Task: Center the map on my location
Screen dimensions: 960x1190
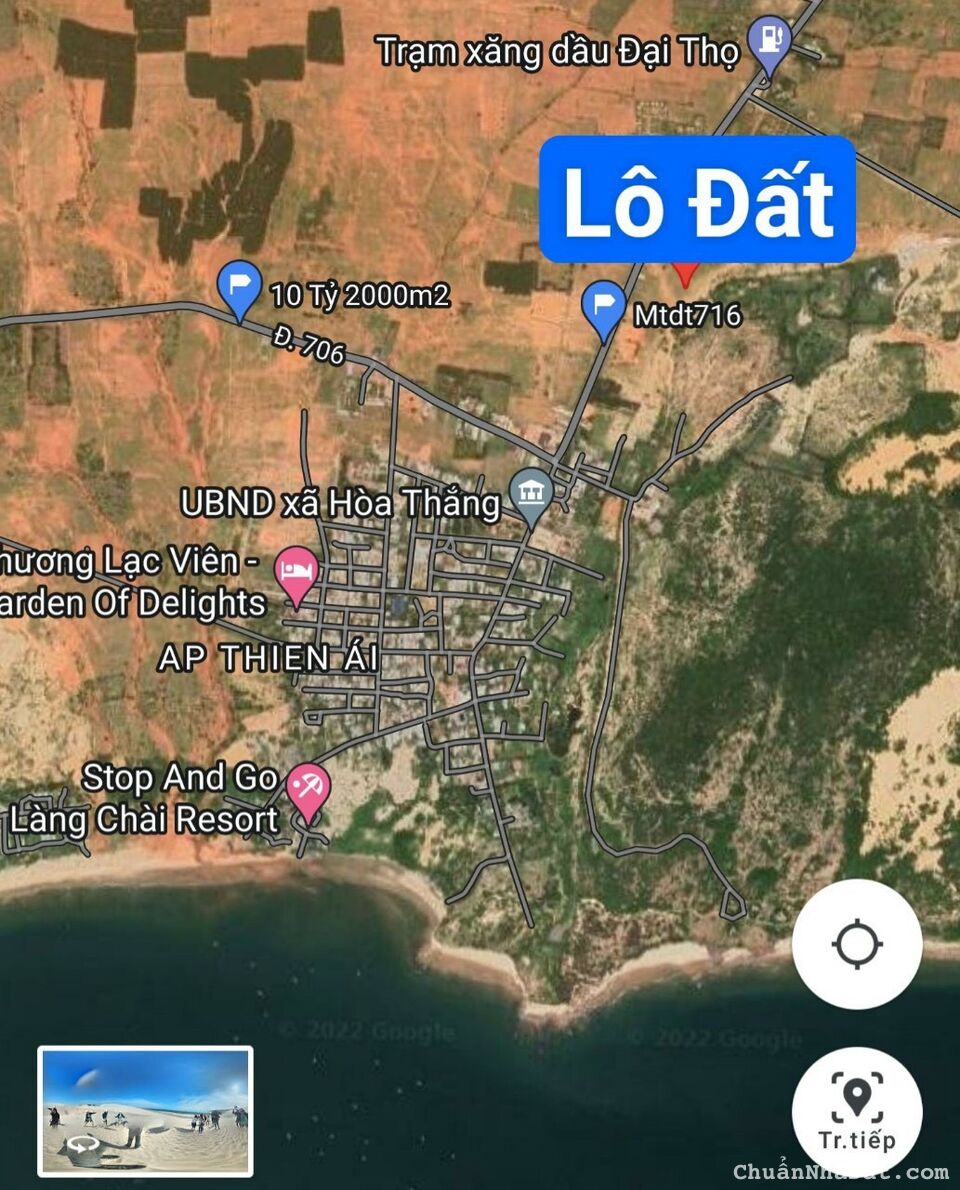Action: click(856, 944)
